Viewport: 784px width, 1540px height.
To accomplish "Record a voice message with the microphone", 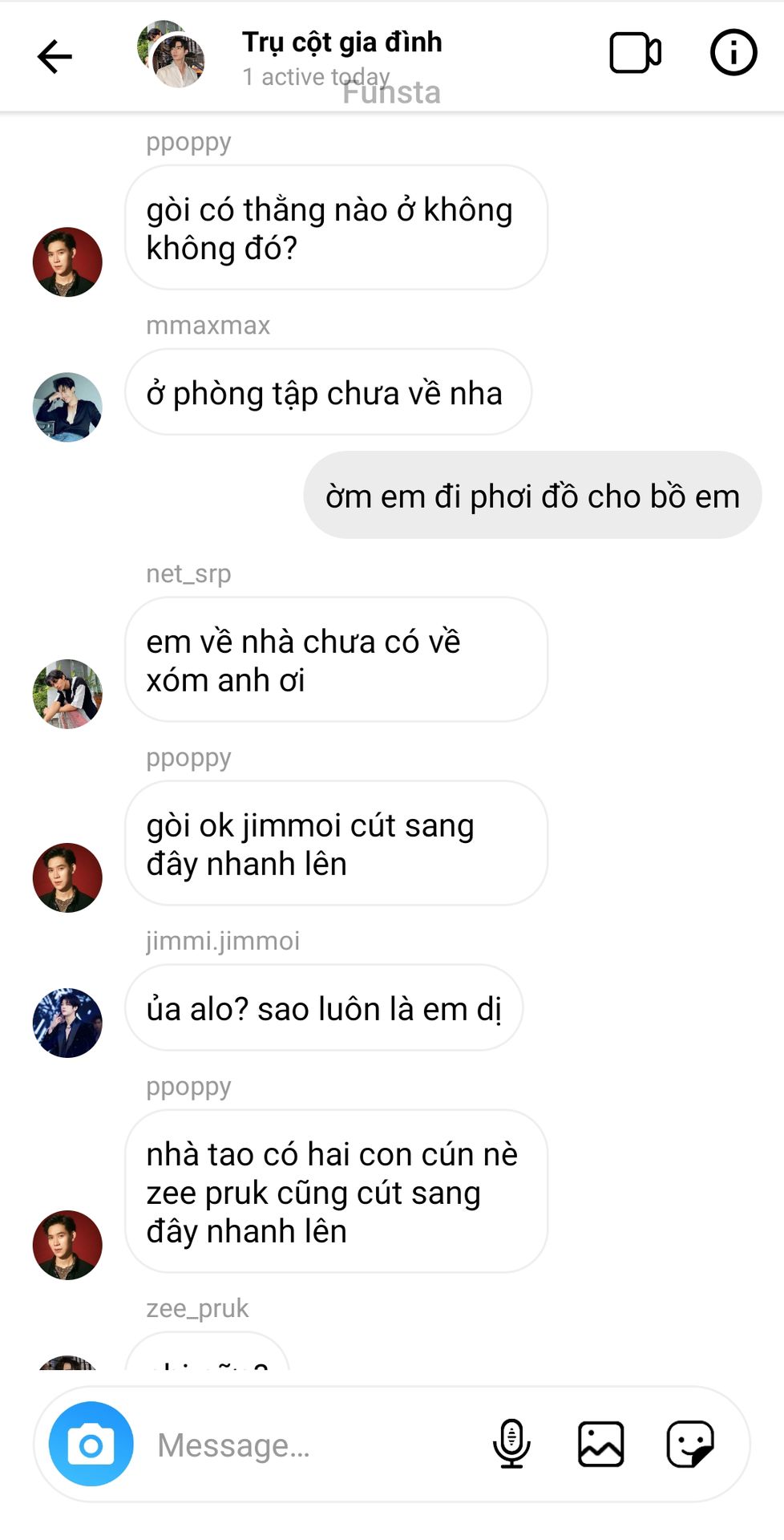I will (511, 1444).
